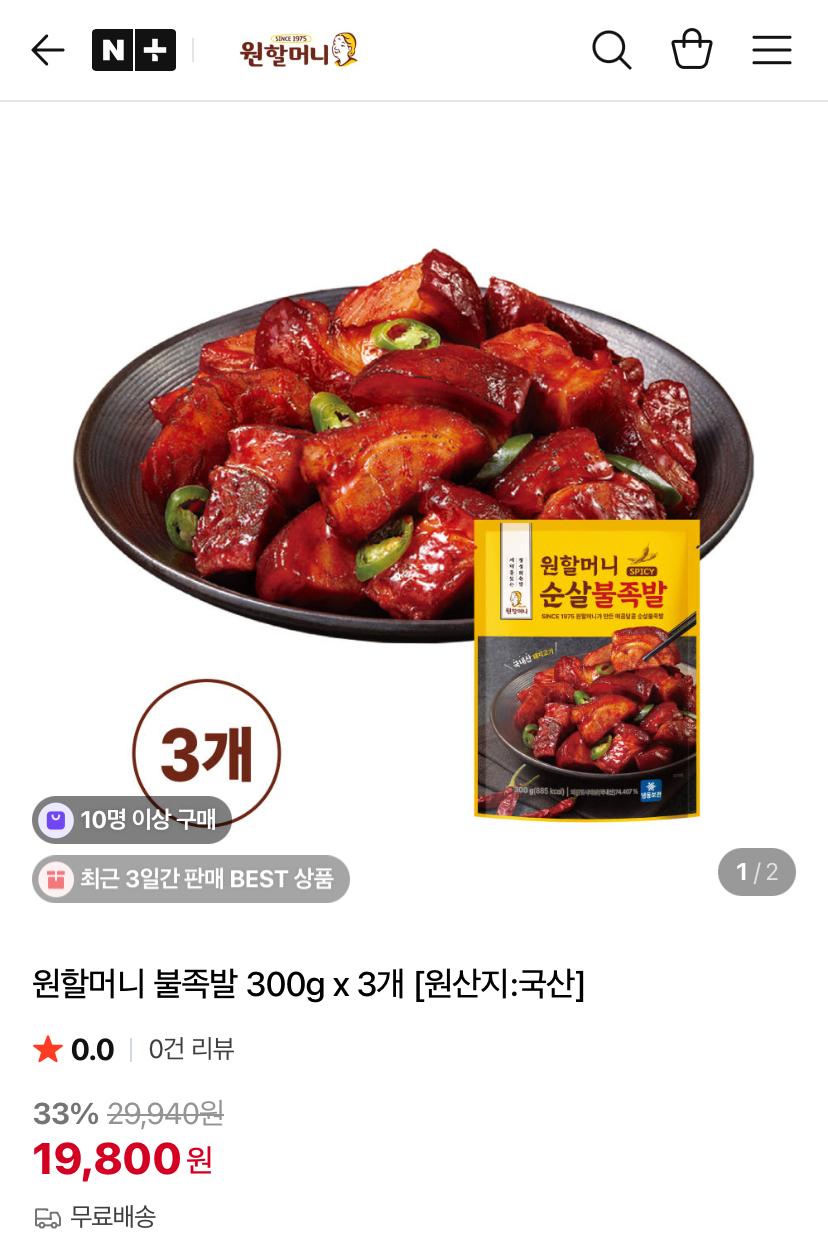The image size is (828, 1248).
Task: Tap the 원할머니 store logo
Action: click(298, 50)
